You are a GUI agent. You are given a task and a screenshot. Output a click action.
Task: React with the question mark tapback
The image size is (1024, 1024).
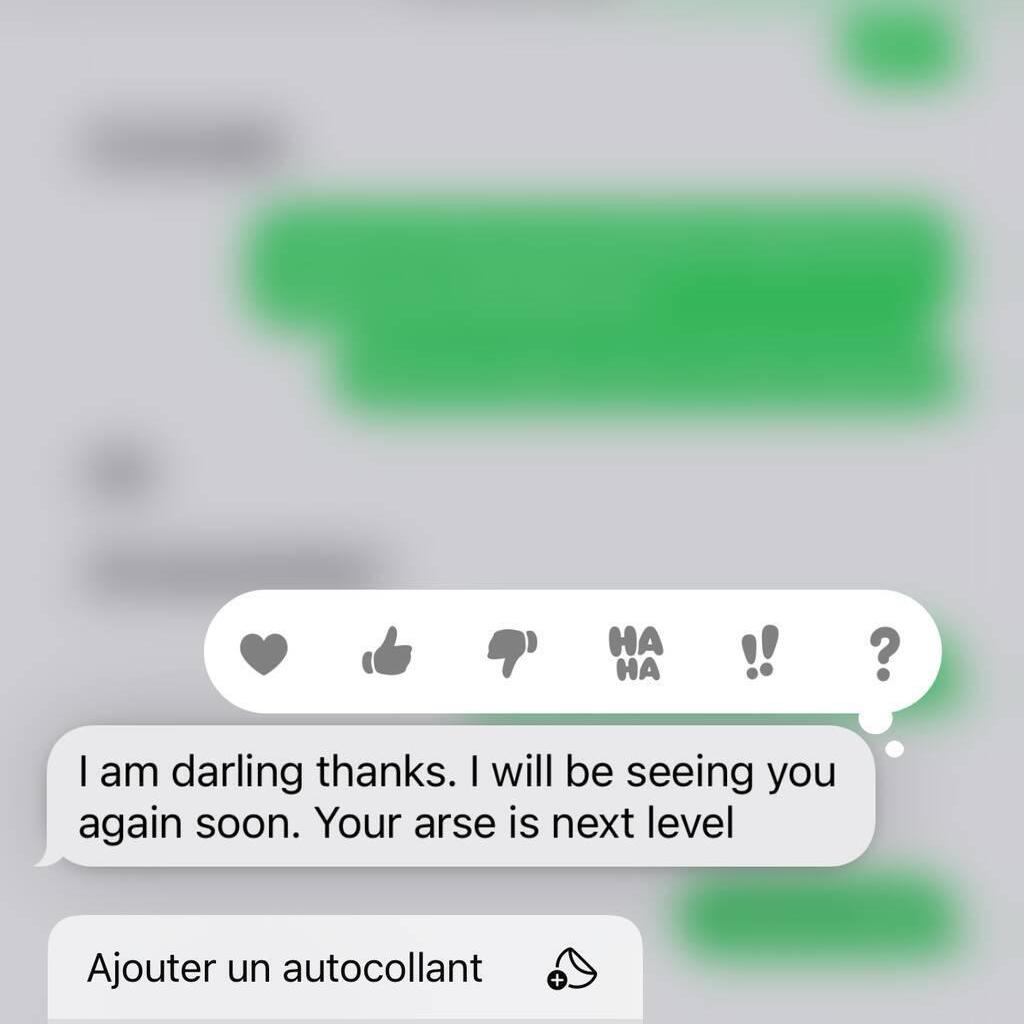point(883,655)
